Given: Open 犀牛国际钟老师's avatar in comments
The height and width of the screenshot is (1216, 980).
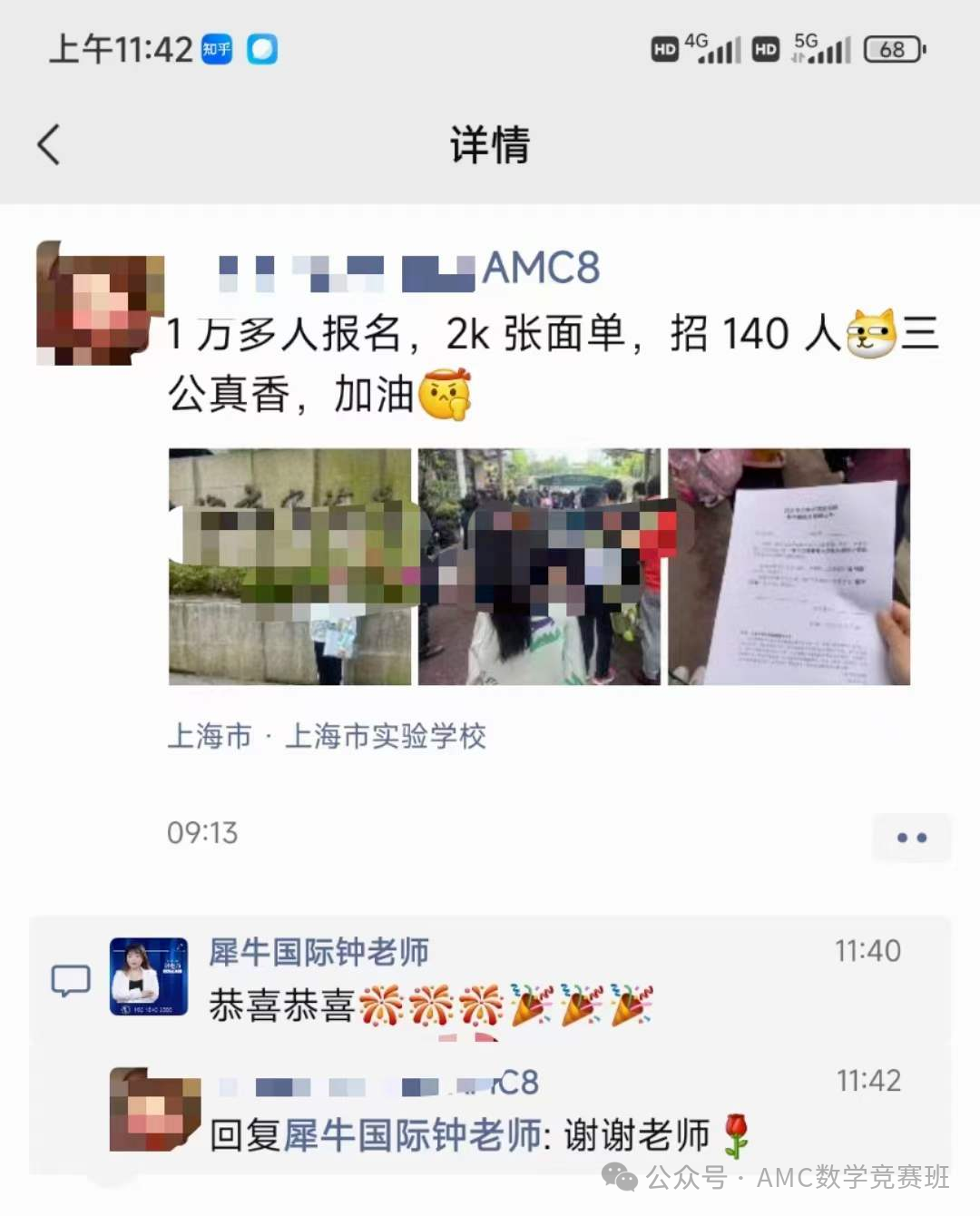Looking at the screenshot, I should [x=149, y=976].
